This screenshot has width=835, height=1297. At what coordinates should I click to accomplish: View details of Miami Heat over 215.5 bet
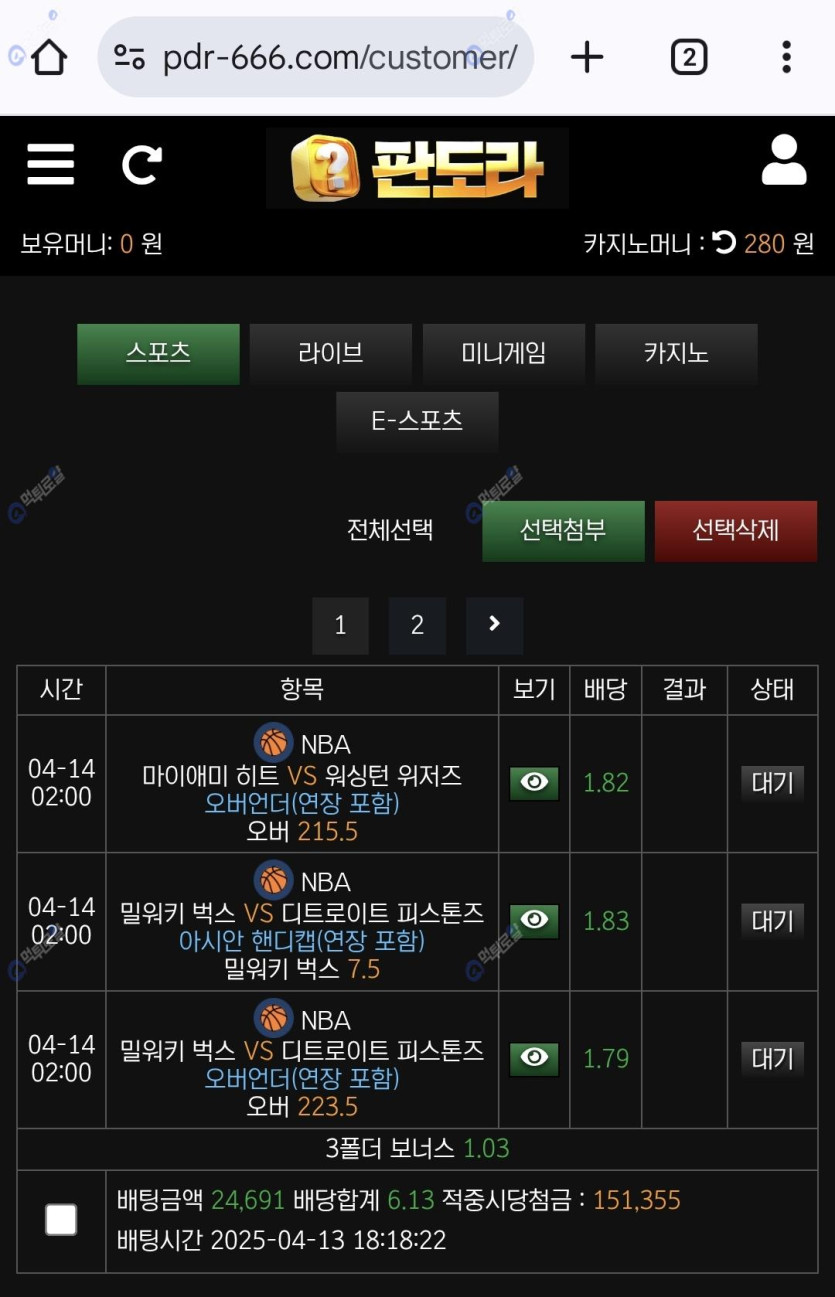tap(534, 783)
